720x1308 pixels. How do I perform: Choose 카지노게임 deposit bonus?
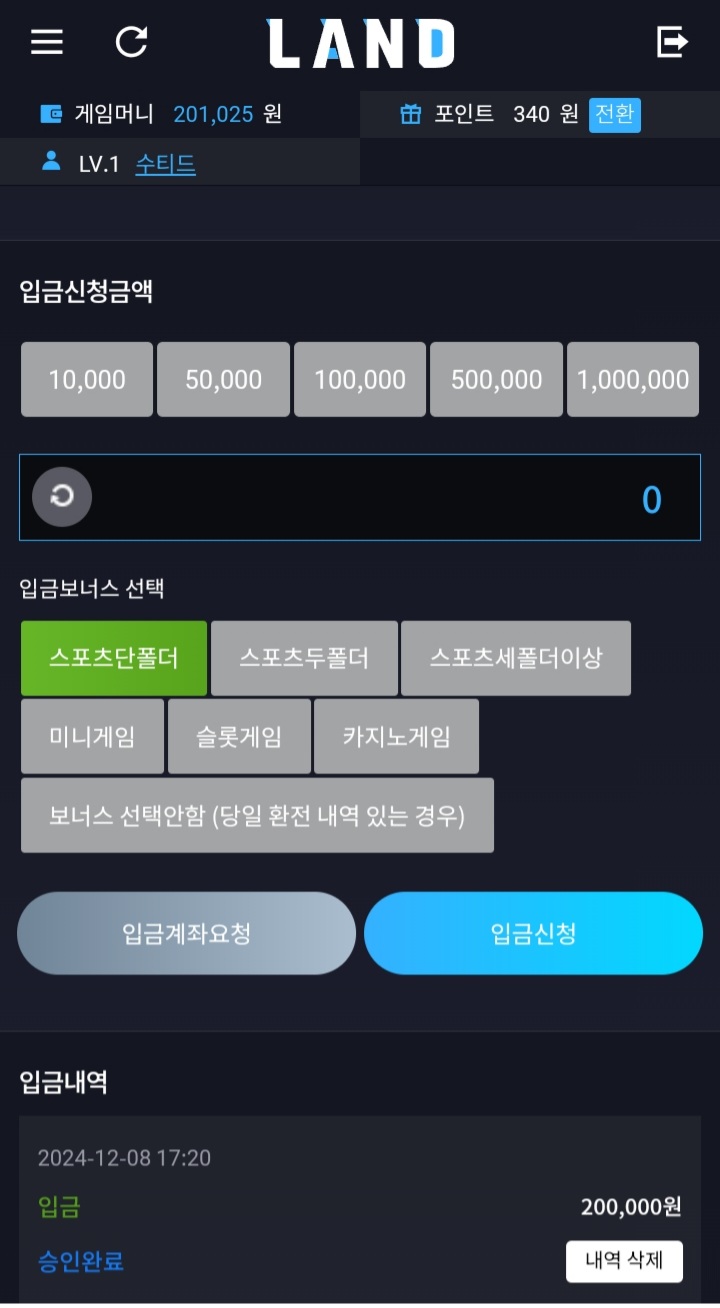[396, 737]
